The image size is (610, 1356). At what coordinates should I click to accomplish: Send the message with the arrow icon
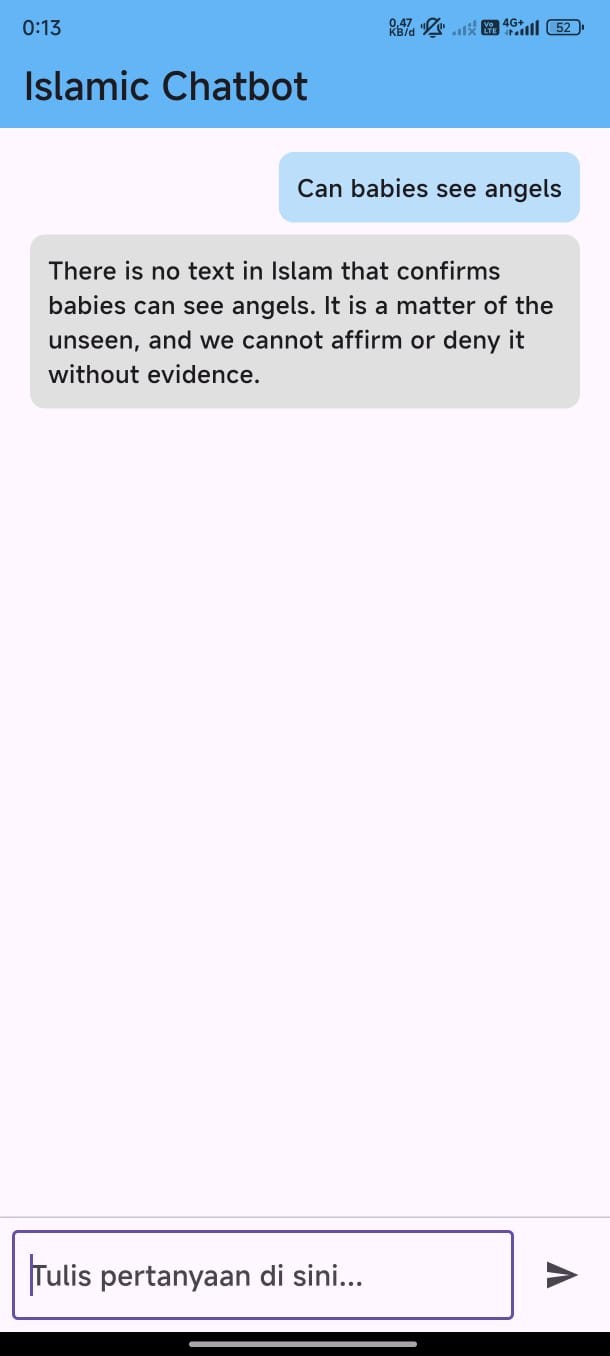[x=561, y=1274]
